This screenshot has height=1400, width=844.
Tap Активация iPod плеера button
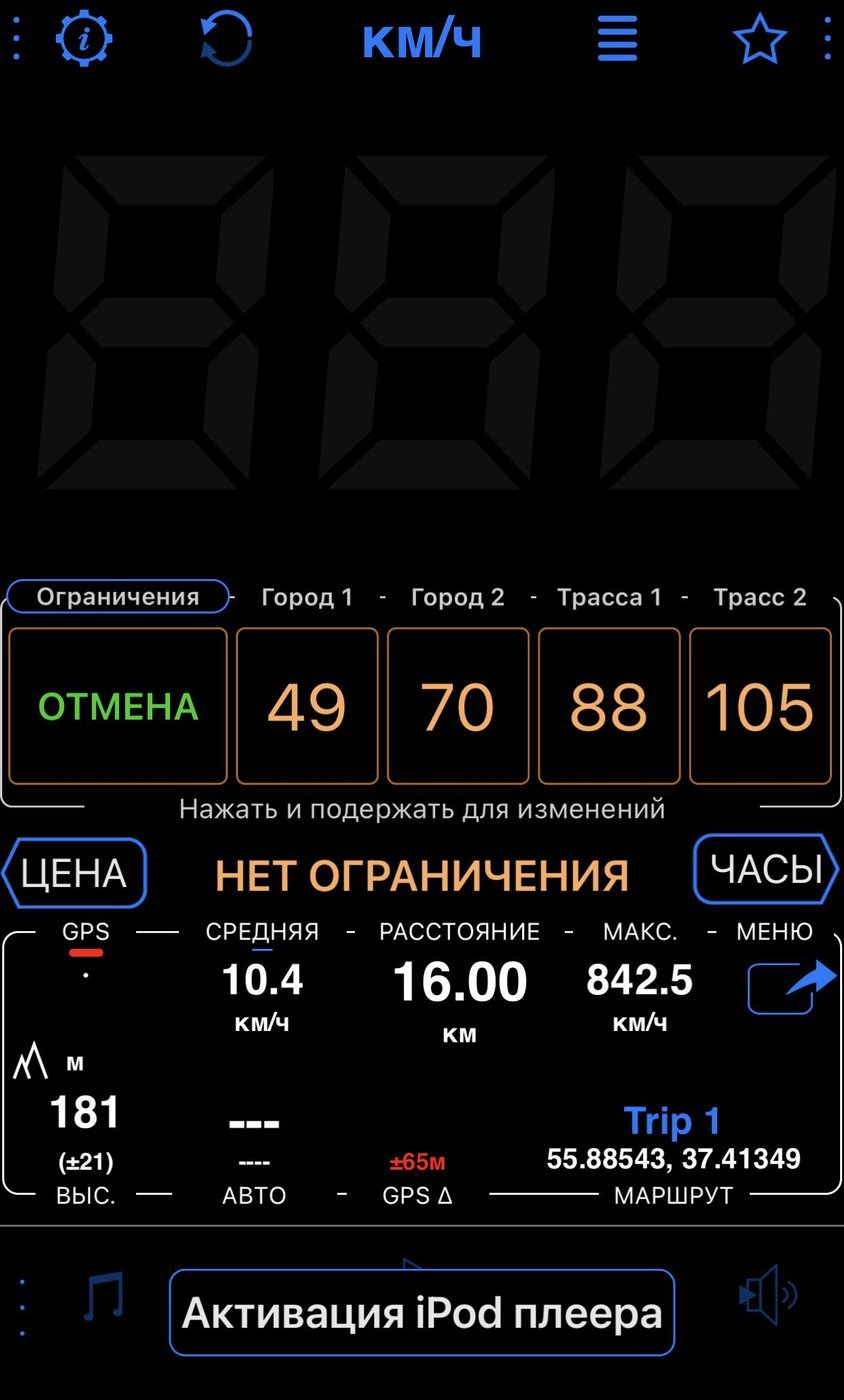[422, 1312]
